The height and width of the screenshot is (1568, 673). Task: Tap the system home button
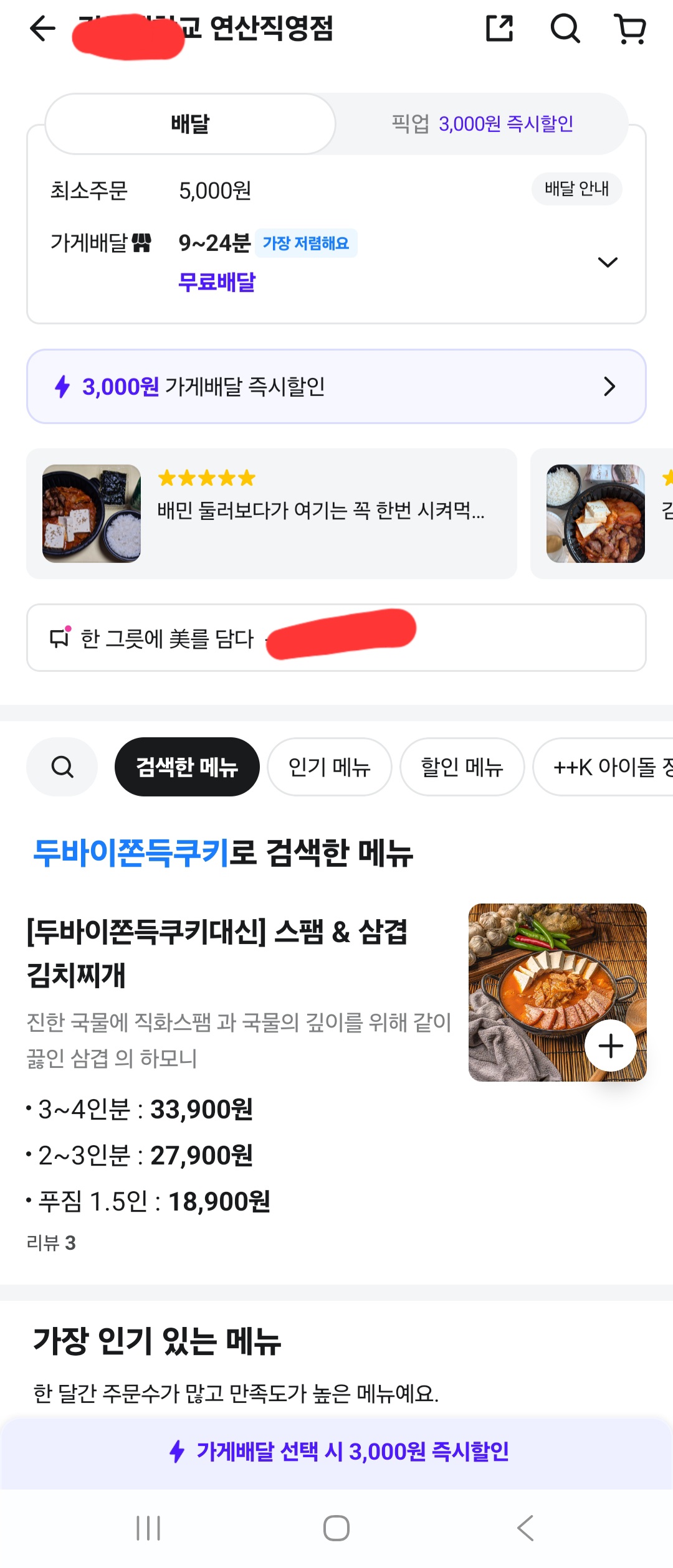point(336,1528)
